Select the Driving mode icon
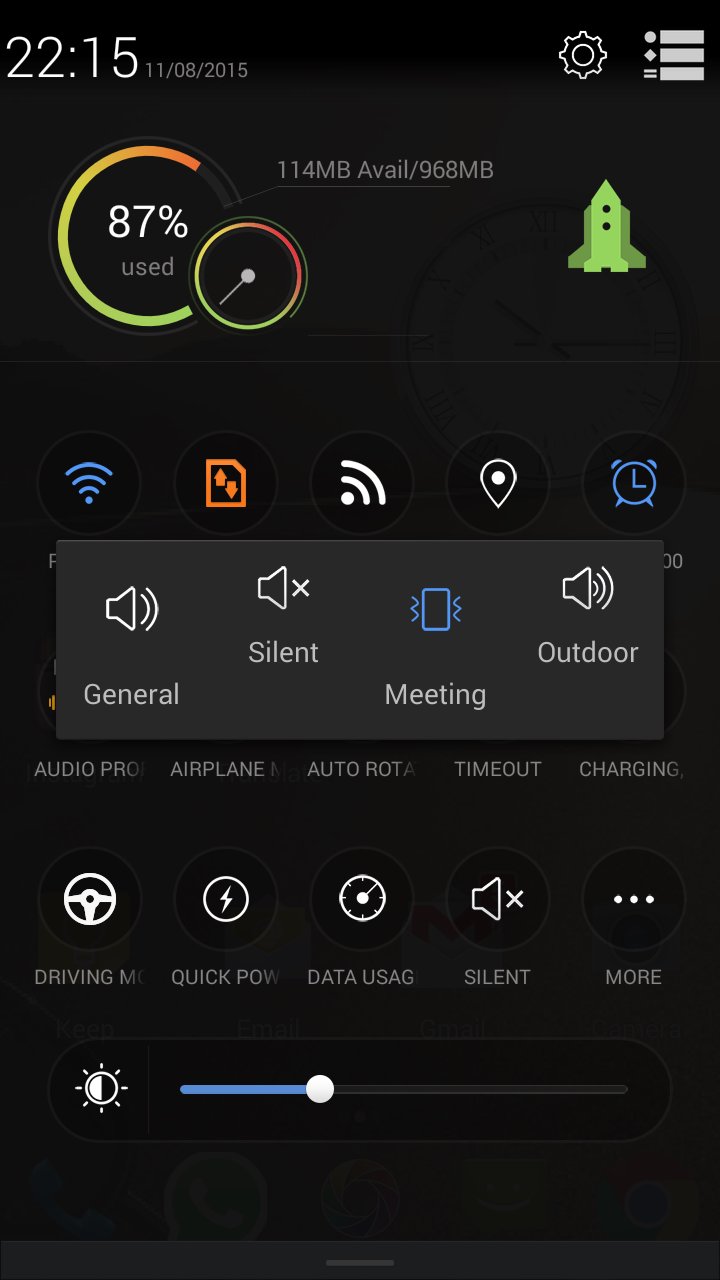 click(x=89, y=898)
